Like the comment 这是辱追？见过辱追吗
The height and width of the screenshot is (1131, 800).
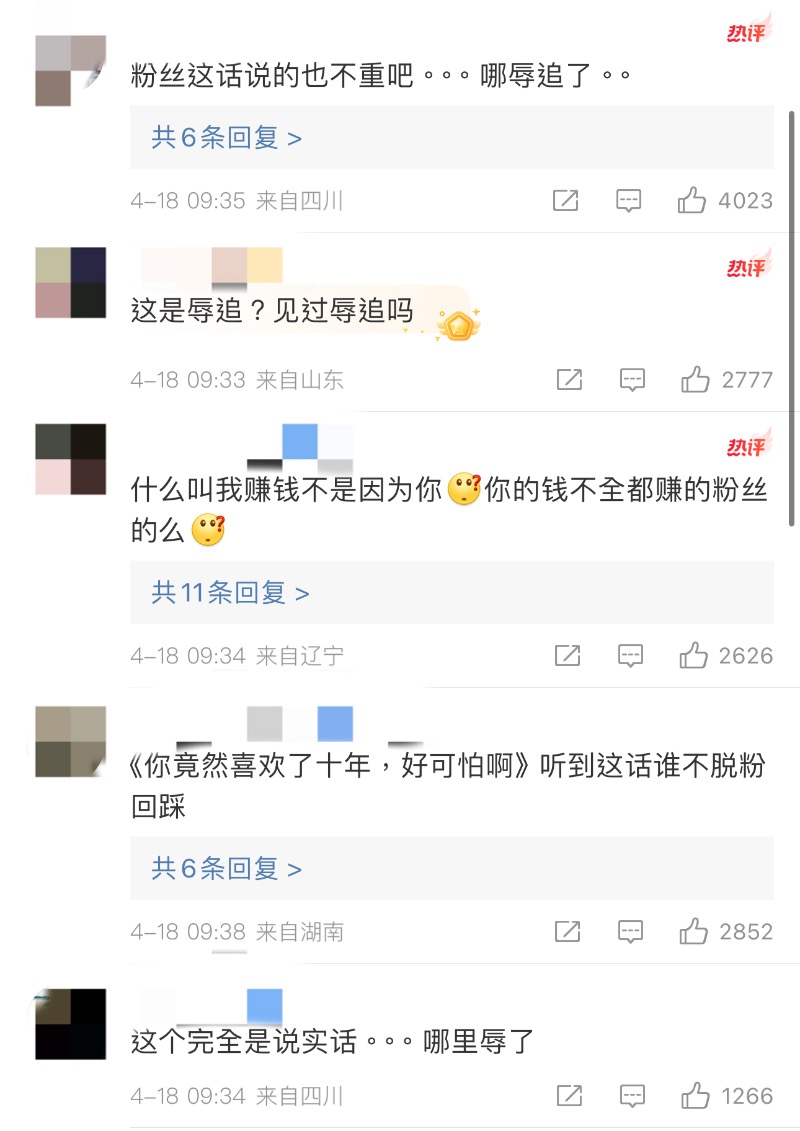[695, 379]
